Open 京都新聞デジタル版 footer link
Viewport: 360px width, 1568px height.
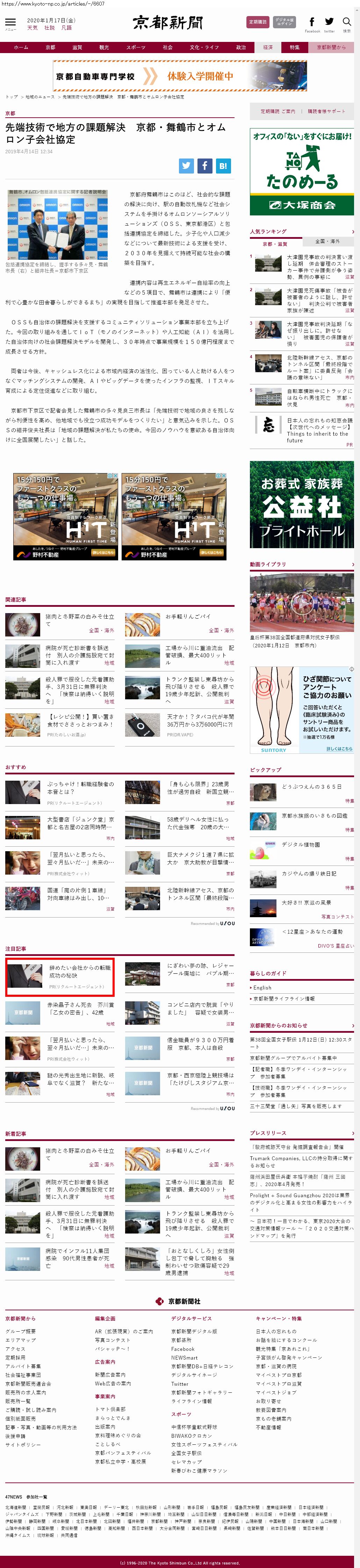[194, 1331]
